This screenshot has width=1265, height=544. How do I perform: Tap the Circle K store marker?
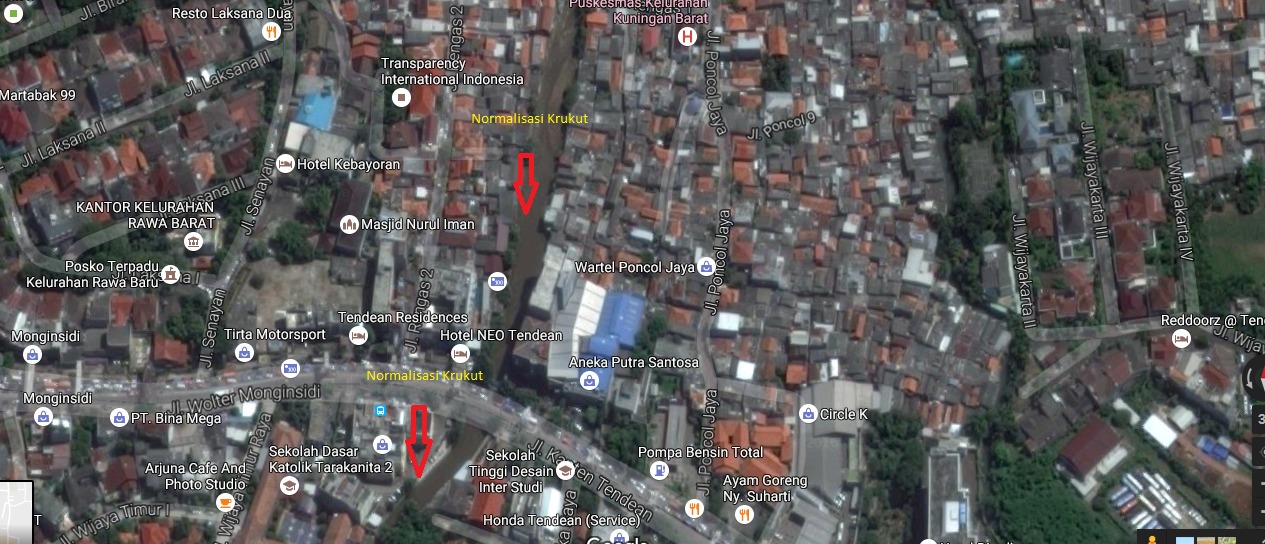pyautogui.click(x=807, y=413)
